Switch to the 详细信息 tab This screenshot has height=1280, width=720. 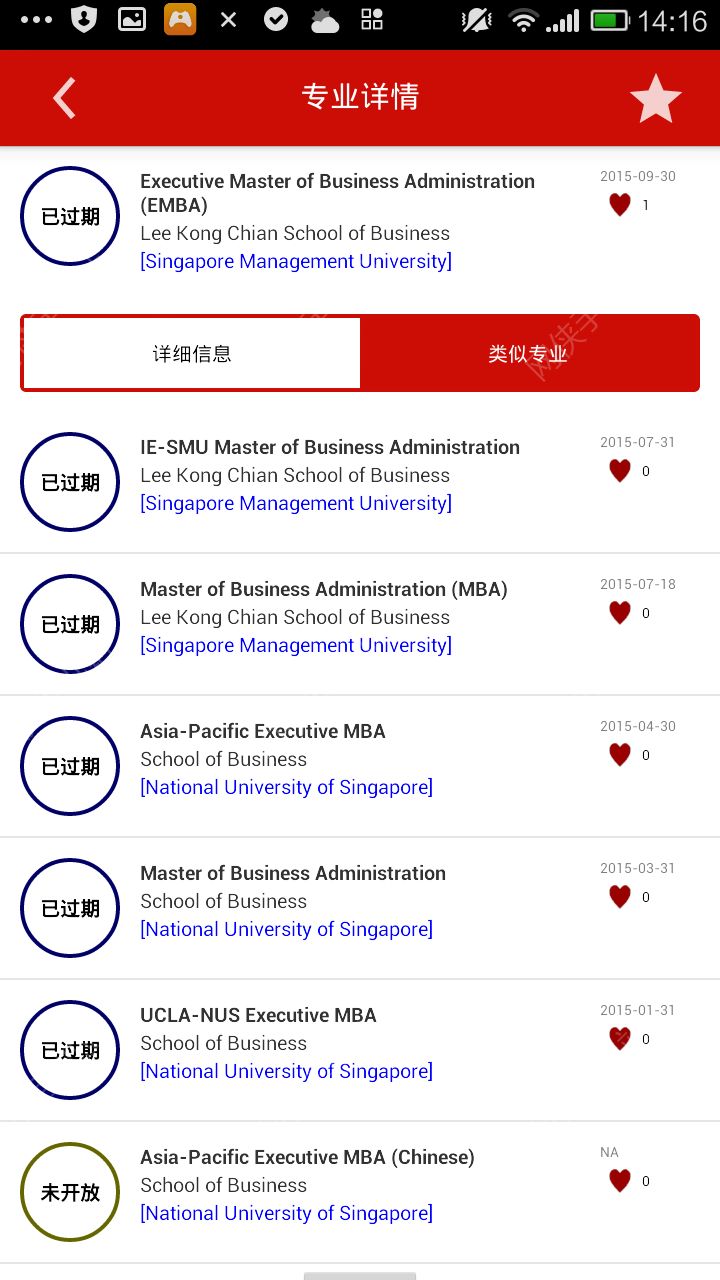[192, 353]
